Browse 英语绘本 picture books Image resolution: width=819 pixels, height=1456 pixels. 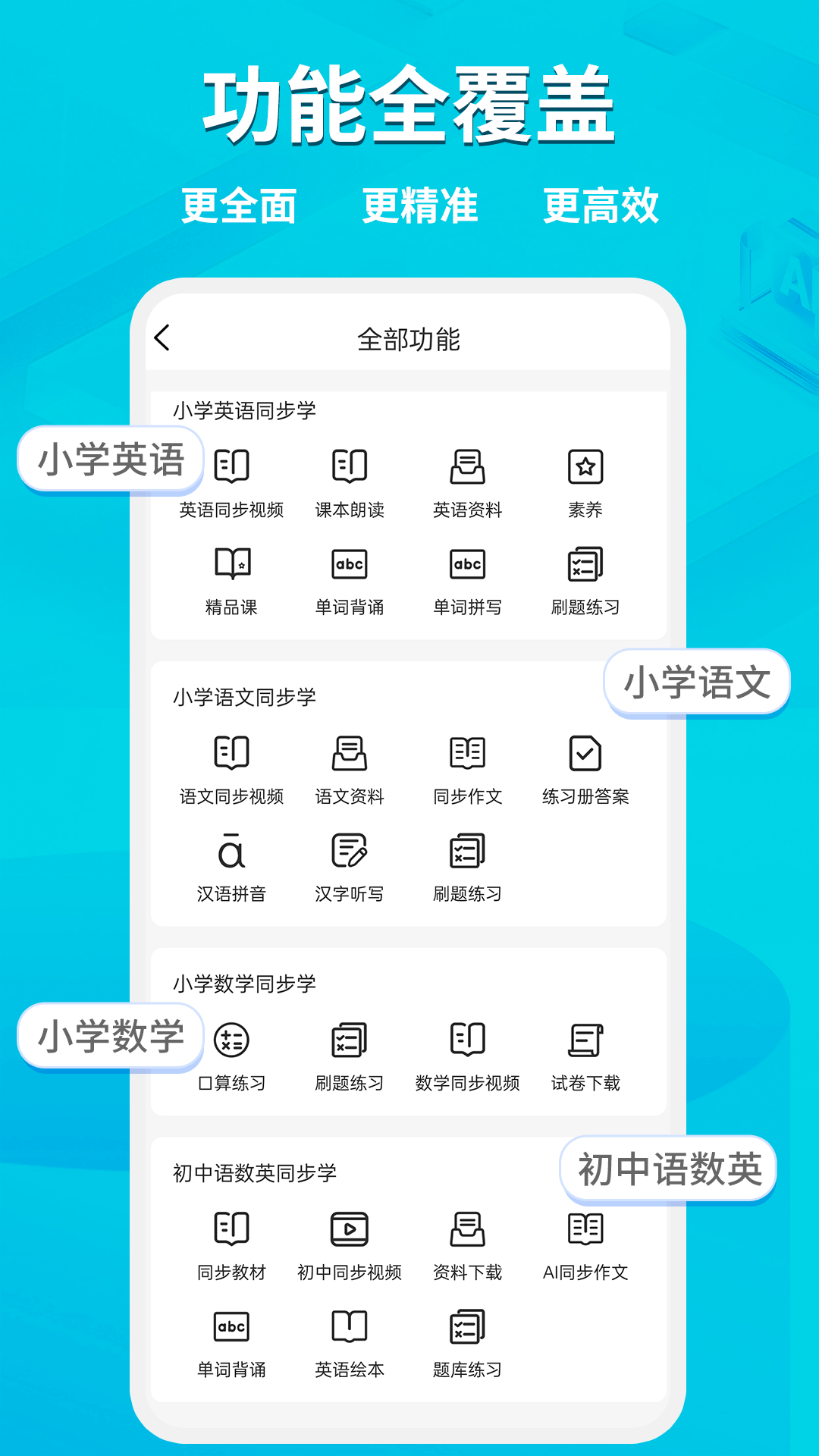[x=349, y=1327]
